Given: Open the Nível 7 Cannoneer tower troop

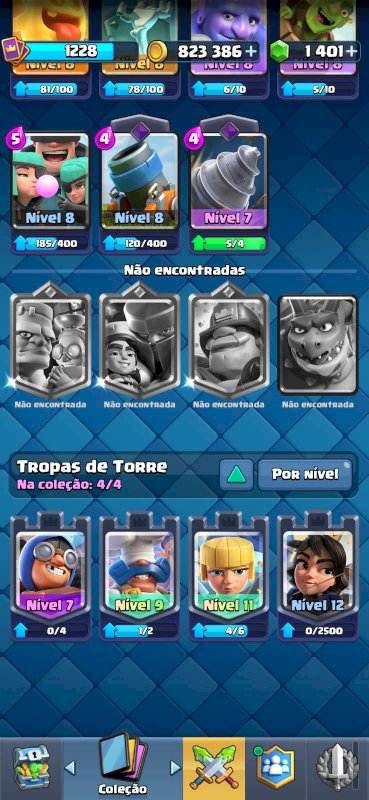Looking at the screenshot, I should (x=51, y=578).
